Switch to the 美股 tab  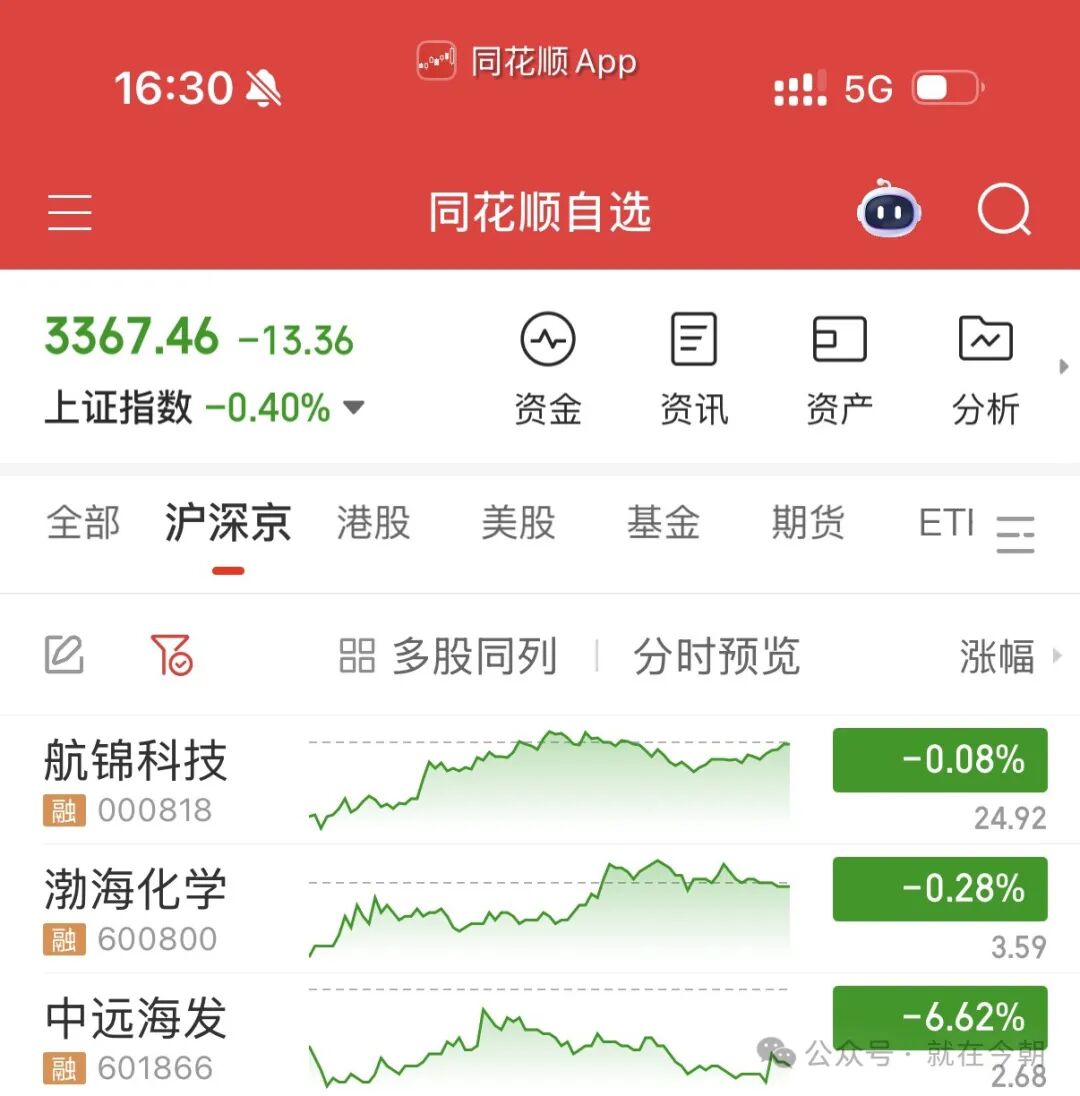[x=518, y=523]
